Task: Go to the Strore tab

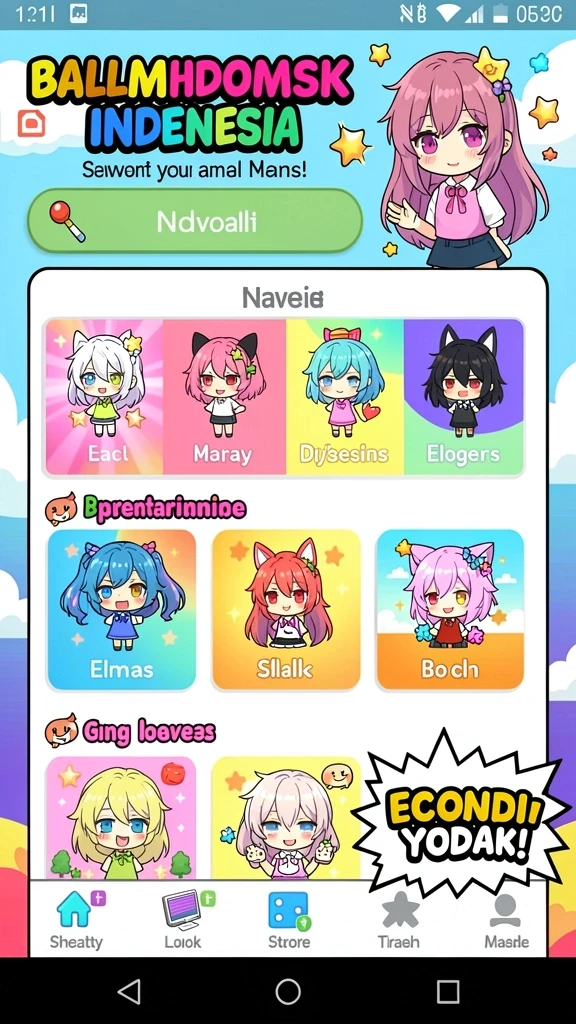Action: (x=289, y=920)
